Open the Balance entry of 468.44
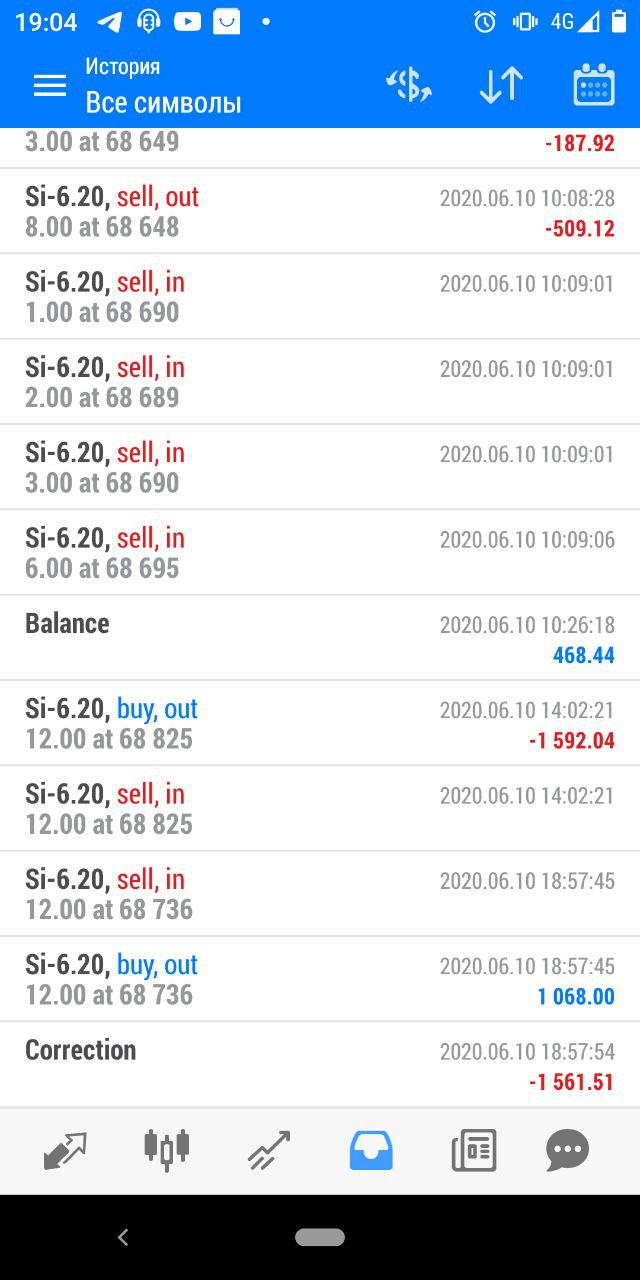The height and width of the screenshot is (1280, 640). [x=320, y=638]
